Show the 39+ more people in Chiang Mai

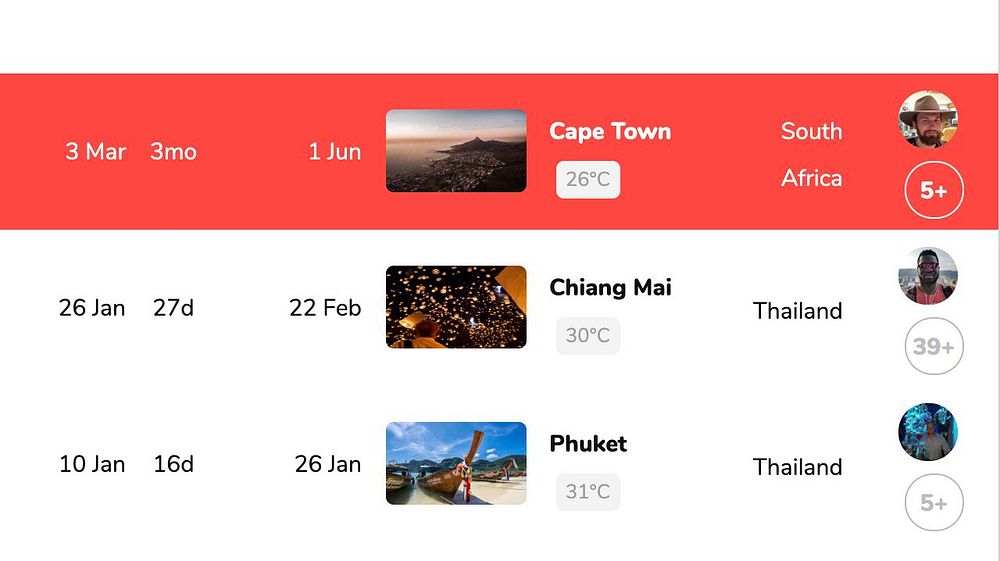click(934, 346)
